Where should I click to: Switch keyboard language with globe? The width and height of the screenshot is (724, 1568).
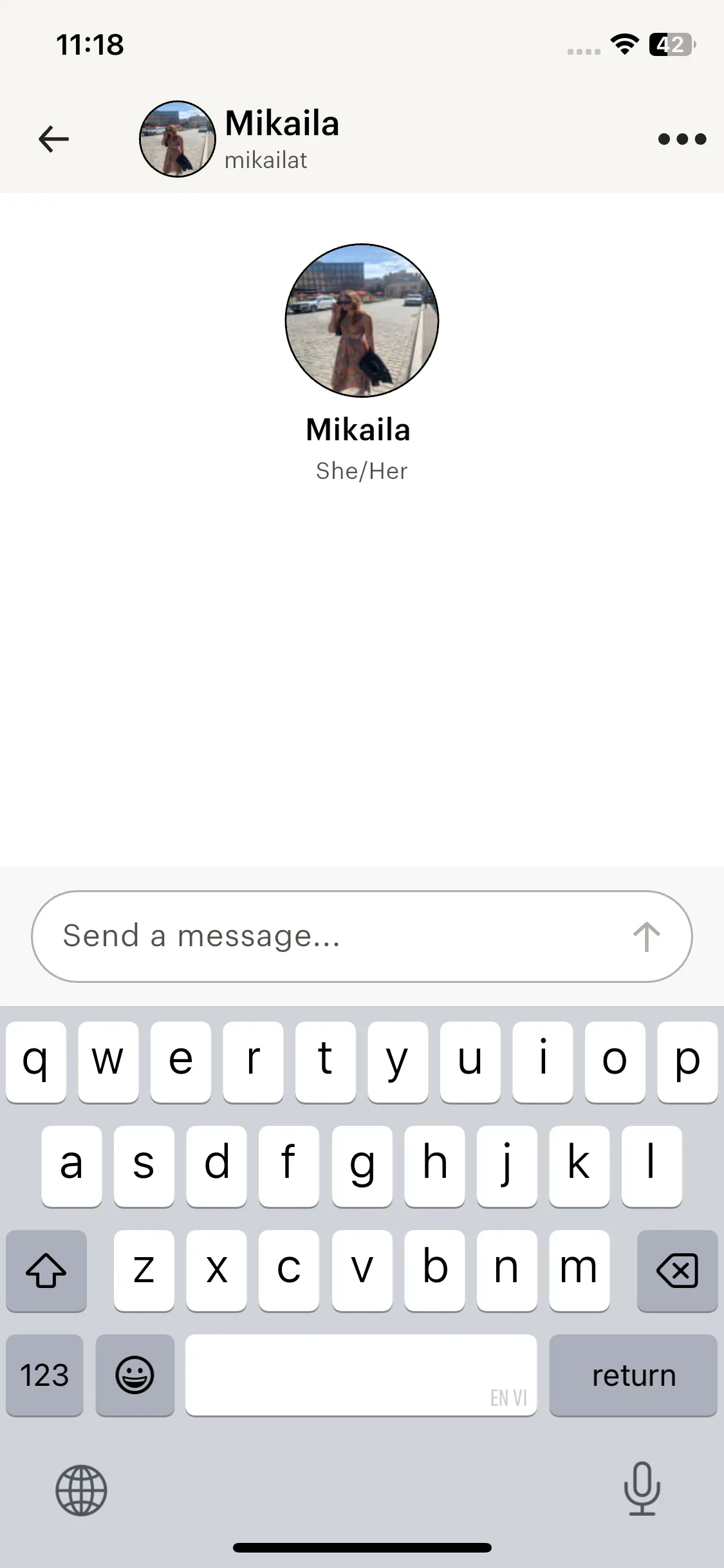pyautogui.click(x=81, y=1490)
